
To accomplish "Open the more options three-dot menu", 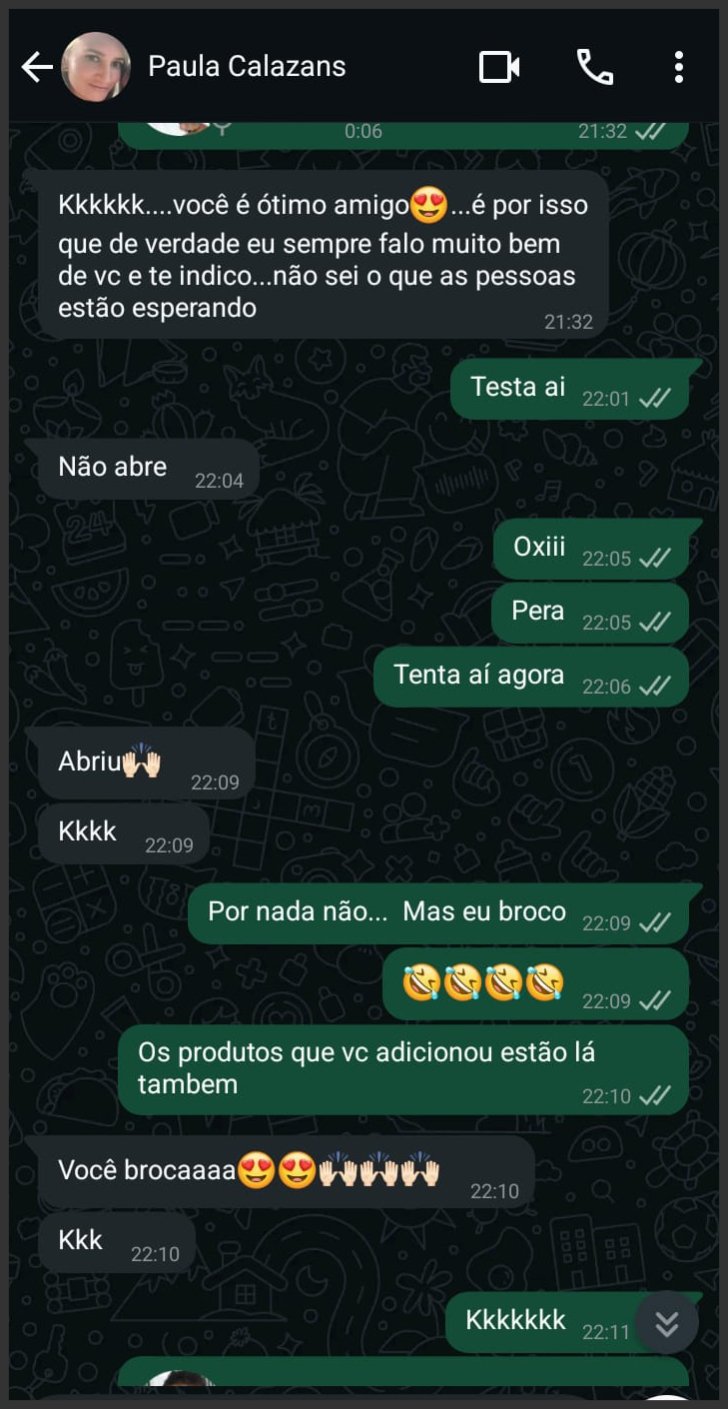I will point(679,66).
